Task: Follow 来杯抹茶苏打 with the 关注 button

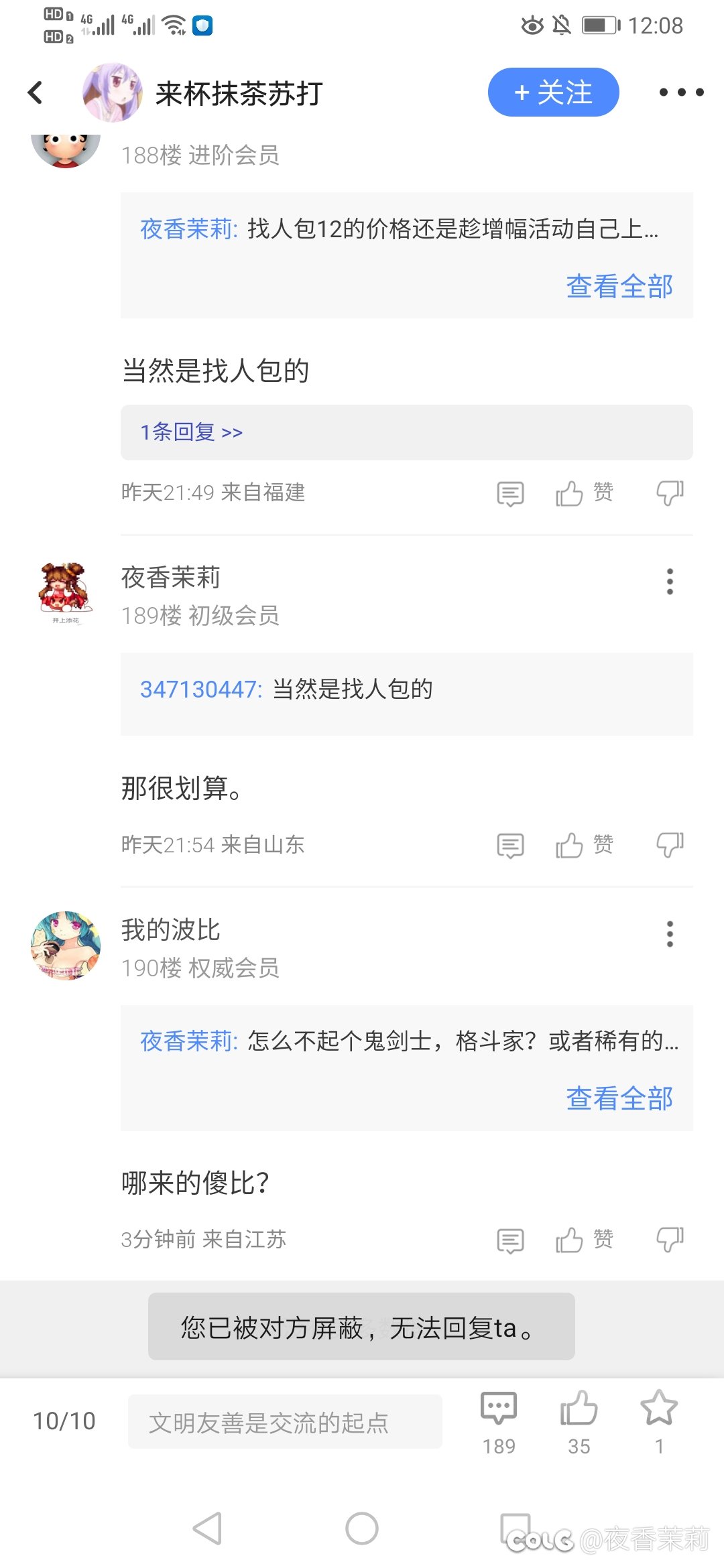Action: (x=553, y=92)
